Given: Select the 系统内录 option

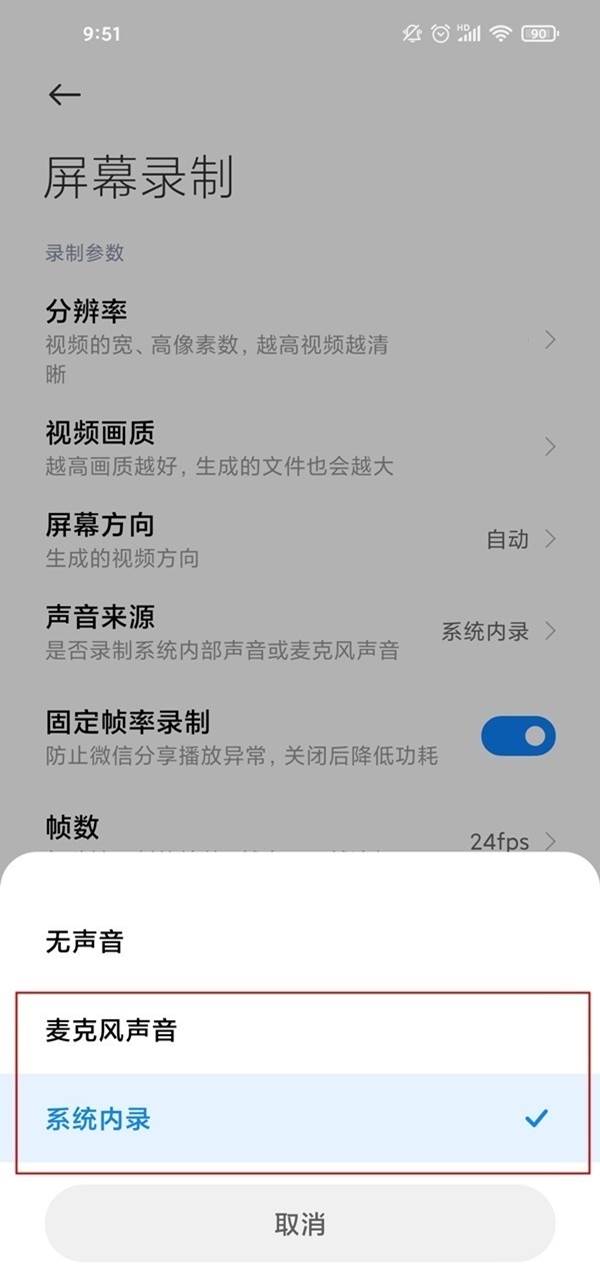Looking at the screenshot, I should click(300, 1118).
